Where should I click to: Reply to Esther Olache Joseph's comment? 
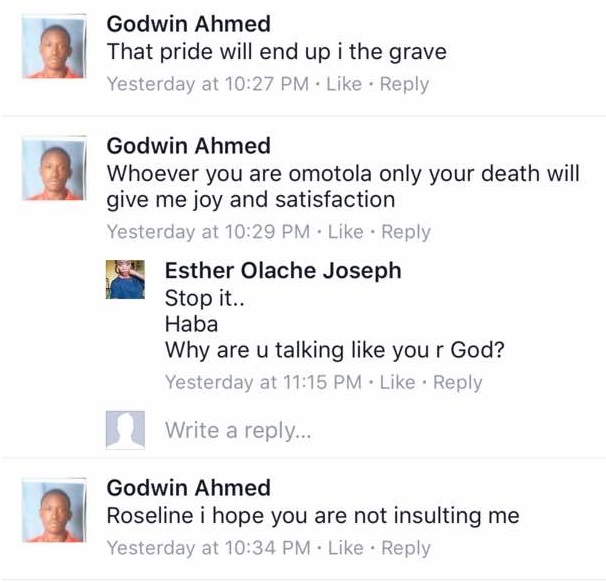(x=457, y=382)
